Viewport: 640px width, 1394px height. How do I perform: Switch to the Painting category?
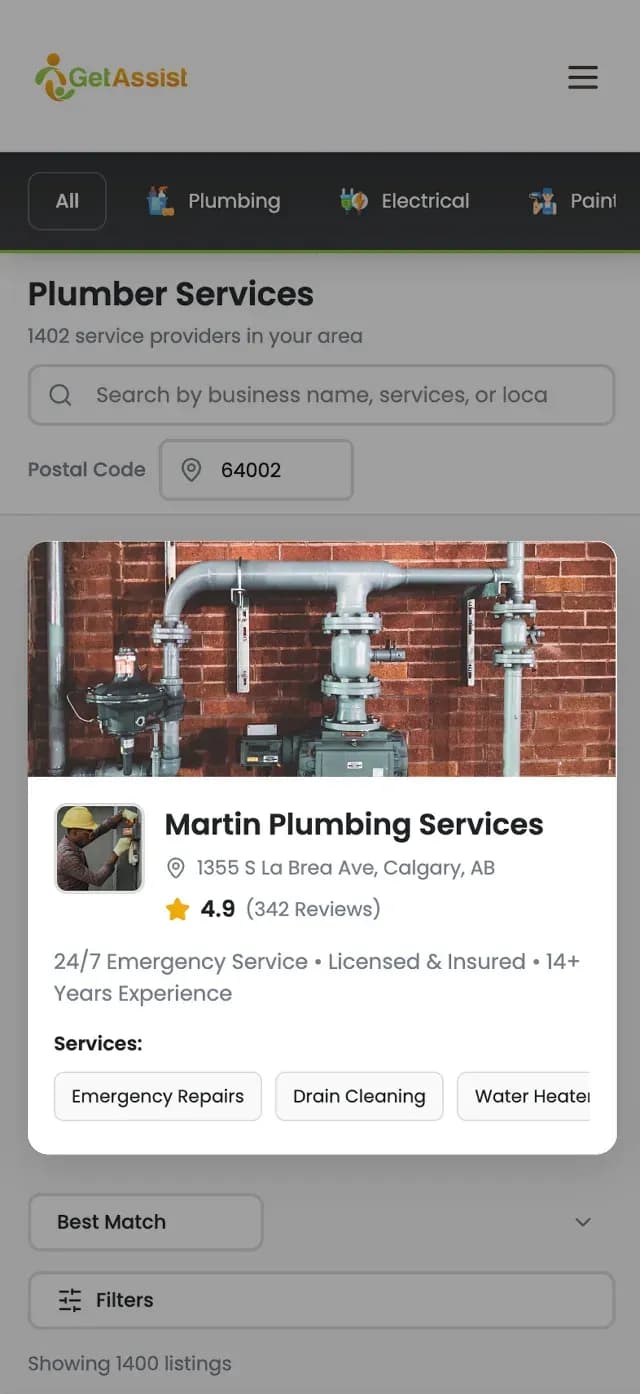(x=573, y=201)
